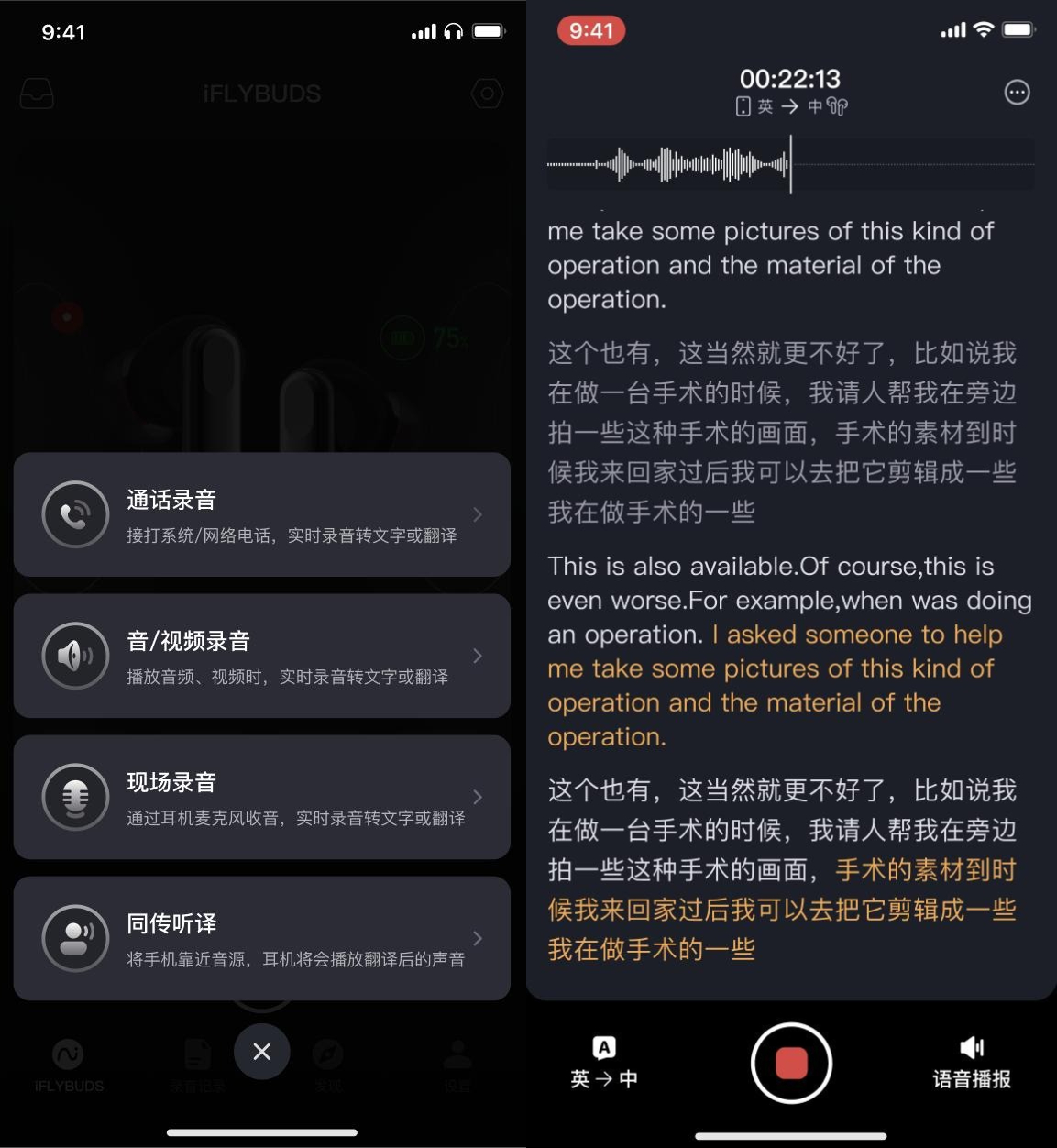Choose 现场录音 live recording mode
The height and width of the screenshot is (1148, 1057).
click(x=261, y=797)
